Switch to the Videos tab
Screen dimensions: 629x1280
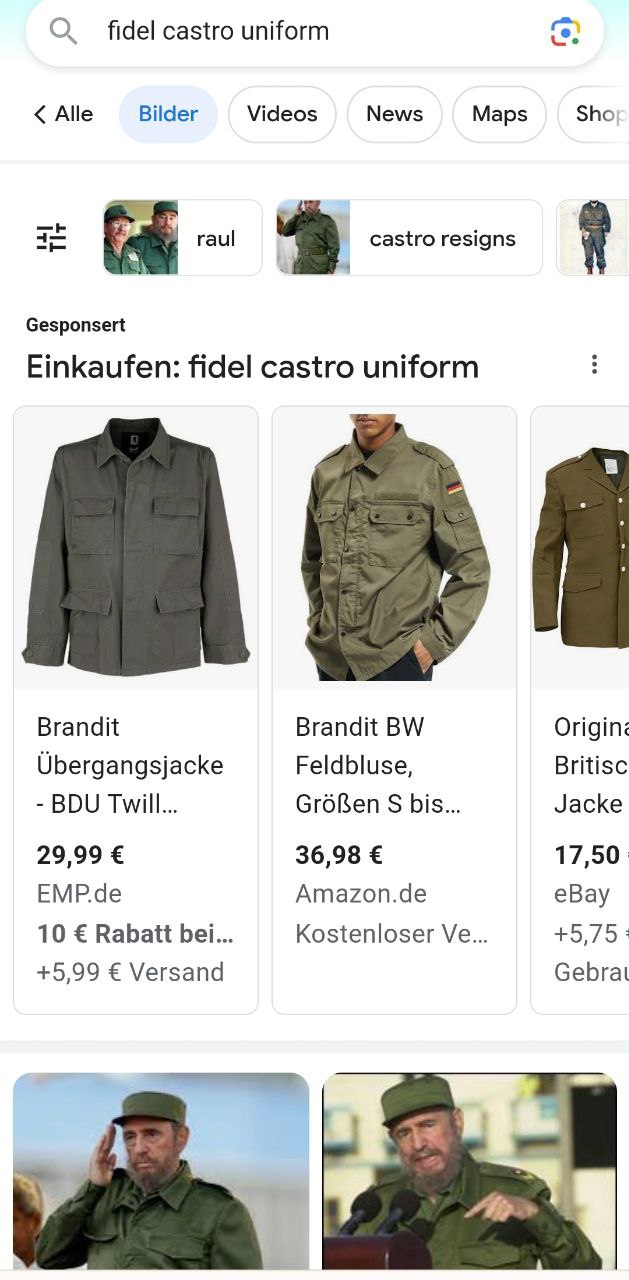click(x=282, y=114)
